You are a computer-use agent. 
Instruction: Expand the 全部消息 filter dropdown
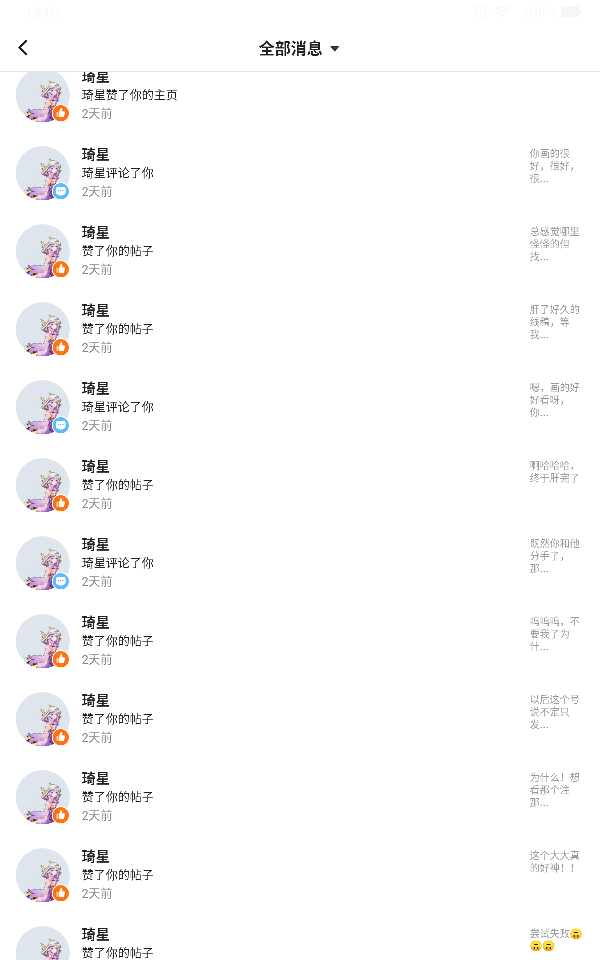(x=299, y=48)
